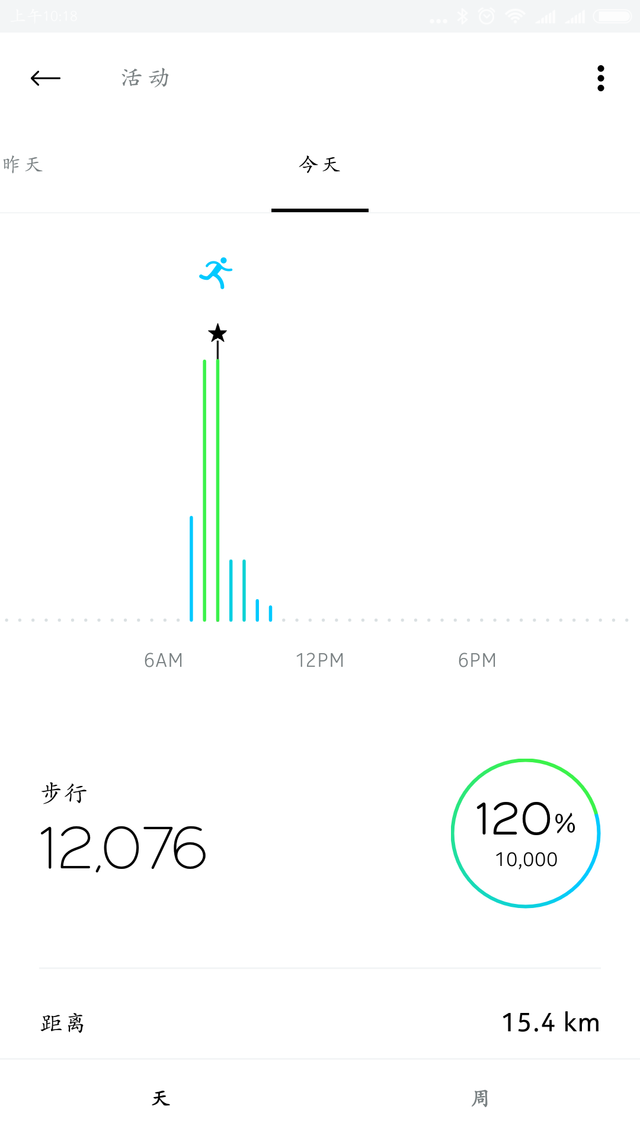Select the 今天 tab

(x=320, y=165)
